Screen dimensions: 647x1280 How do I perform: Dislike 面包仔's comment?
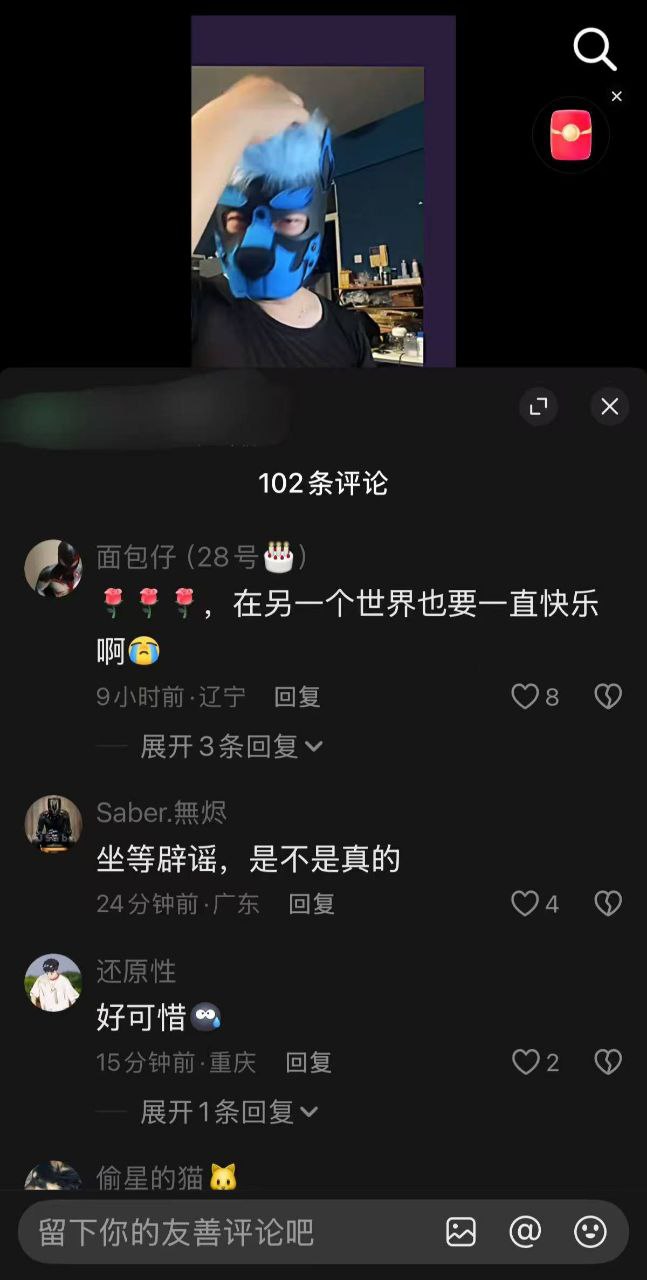[x=608, y=697]
